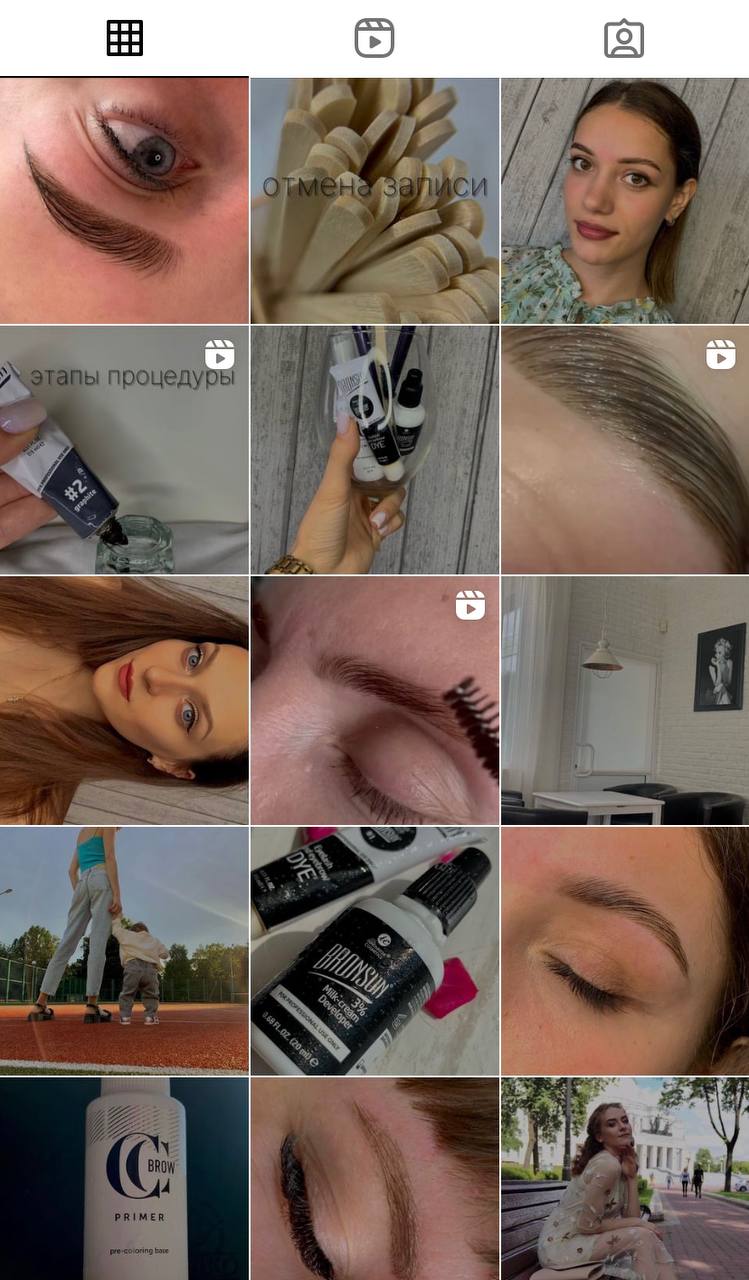This screenshot has width=749, height=1280.
Task: Open the glossy laminated brow reel
Action: 625,449
